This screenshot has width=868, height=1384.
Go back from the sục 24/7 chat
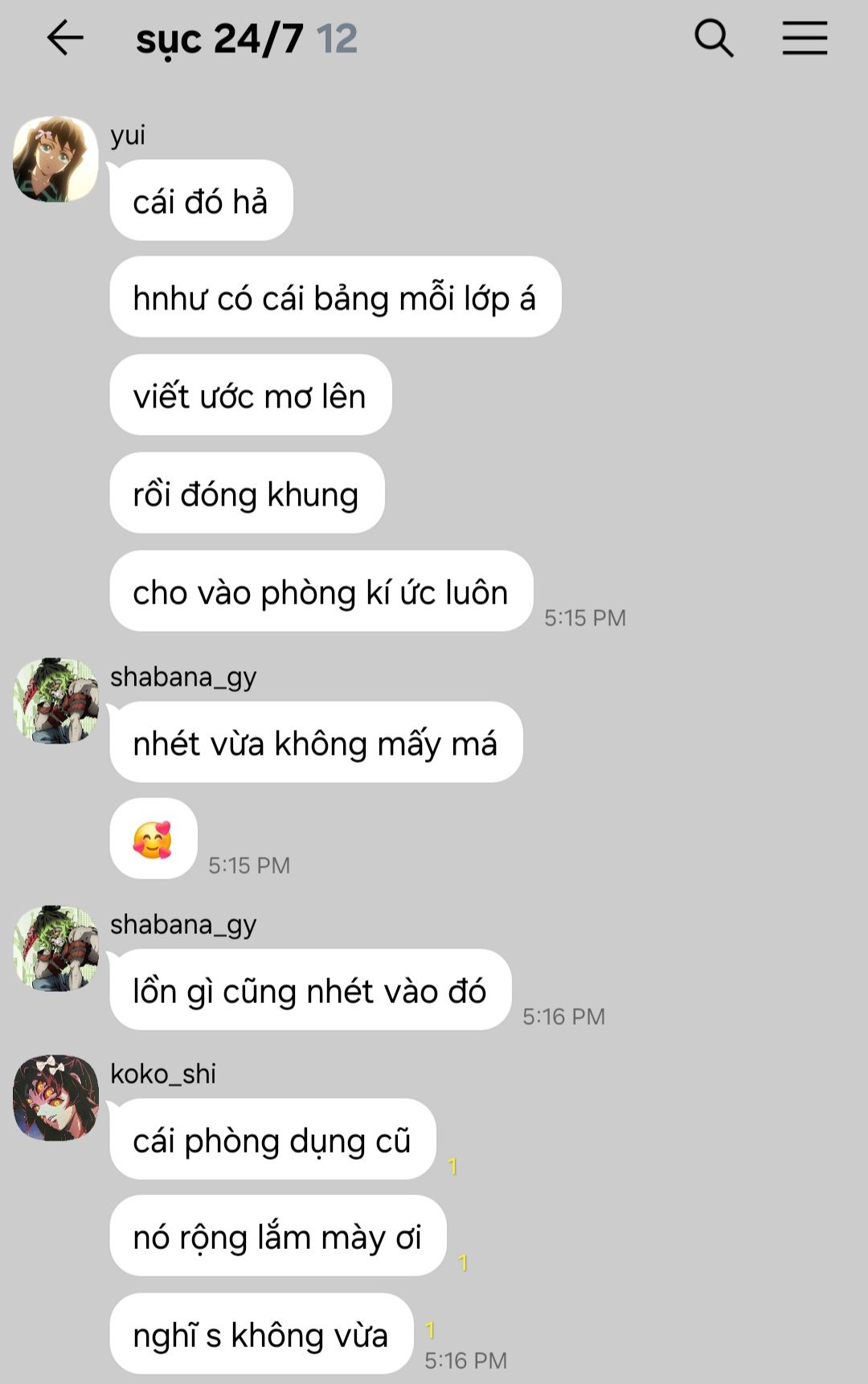(x=65, y=38)
